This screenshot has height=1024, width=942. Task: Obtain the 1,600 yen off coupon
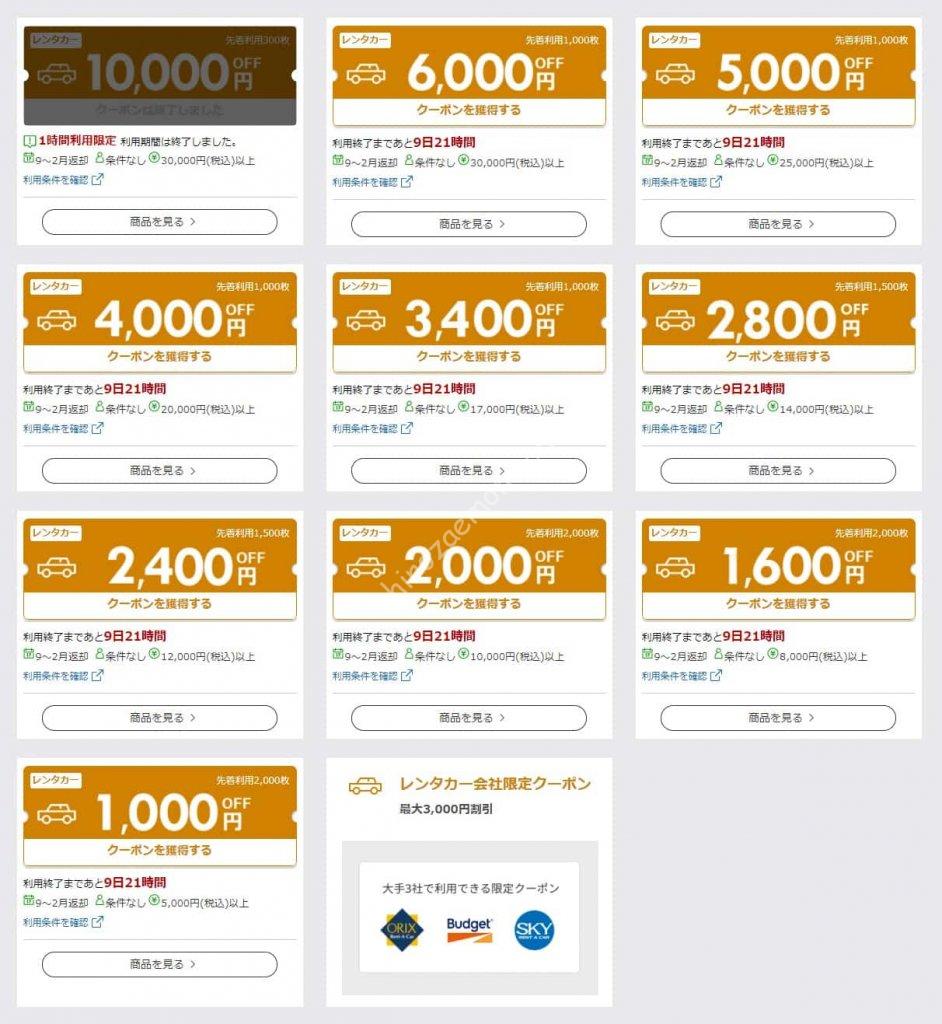point(777,604)
